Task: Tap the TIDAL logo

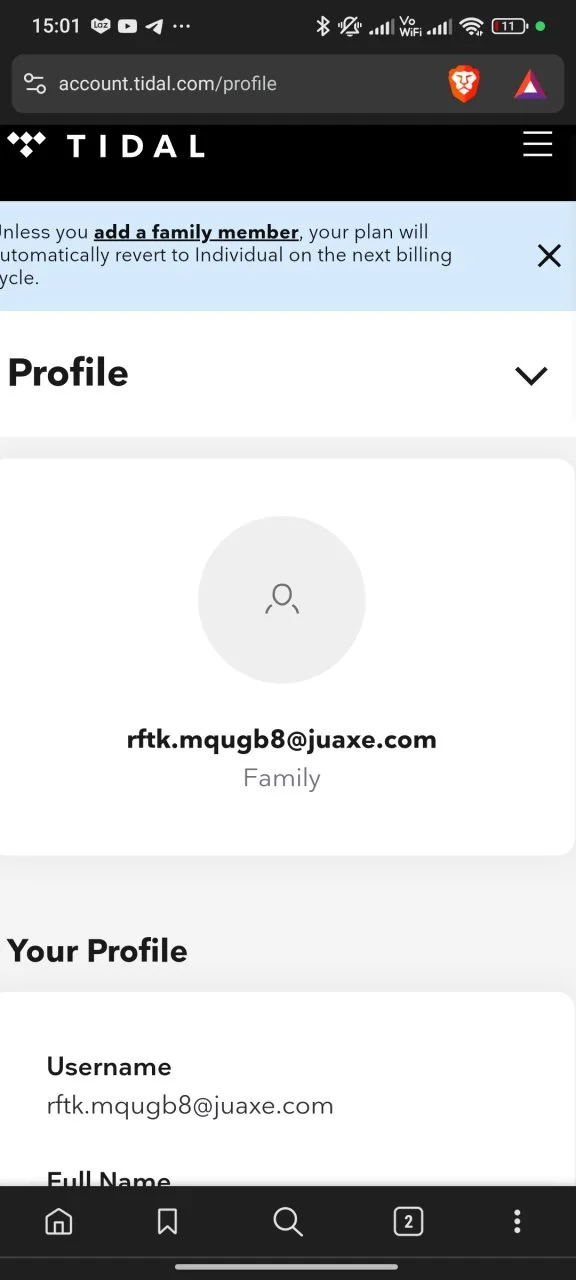Action: (106, 146)
